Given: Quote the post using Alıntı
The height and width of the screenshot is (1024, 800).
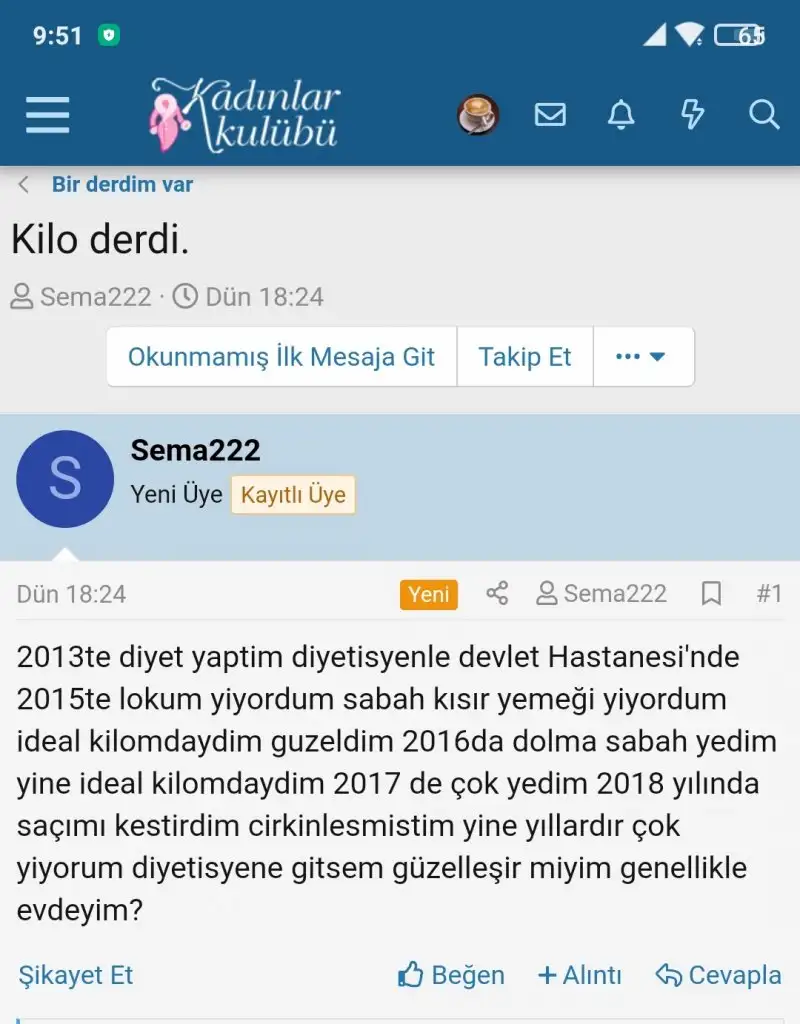Looking at the screenshot, I should (580, 975).
